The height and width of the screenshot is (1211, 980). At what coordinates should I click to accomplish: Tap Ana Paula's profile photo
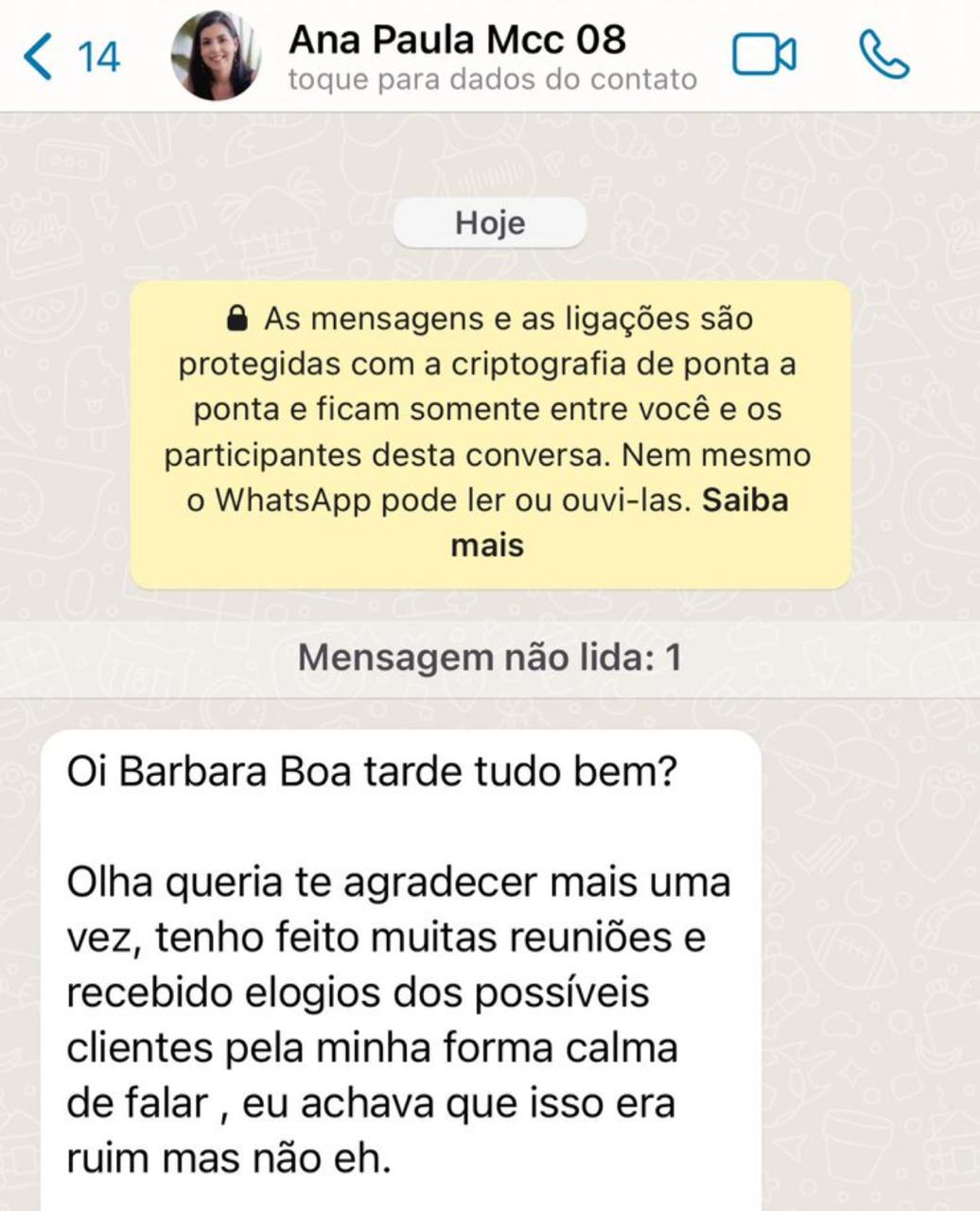(216, 55)
